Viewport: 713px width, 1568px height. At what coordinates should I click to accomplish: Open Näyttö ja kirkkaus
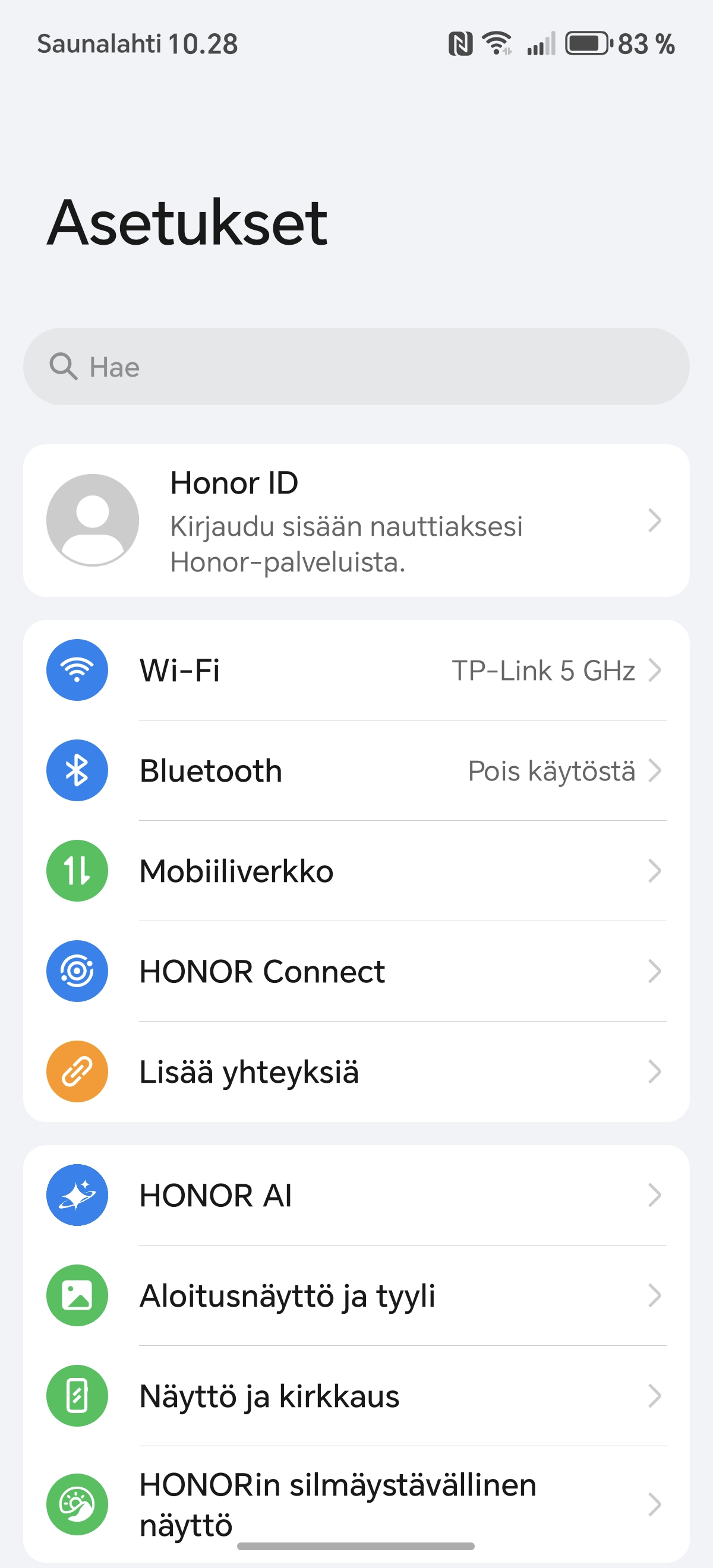[356, 1396]
